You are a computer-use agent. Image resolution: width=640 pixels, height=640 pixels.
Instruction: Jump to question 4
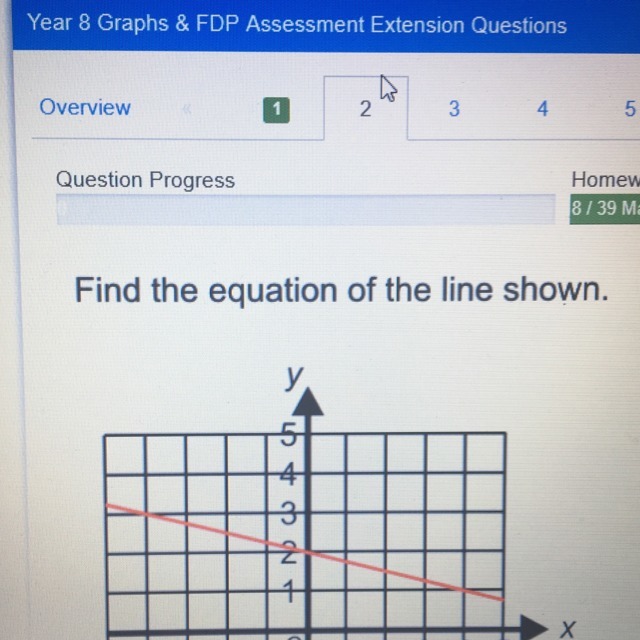click(542, 109)
